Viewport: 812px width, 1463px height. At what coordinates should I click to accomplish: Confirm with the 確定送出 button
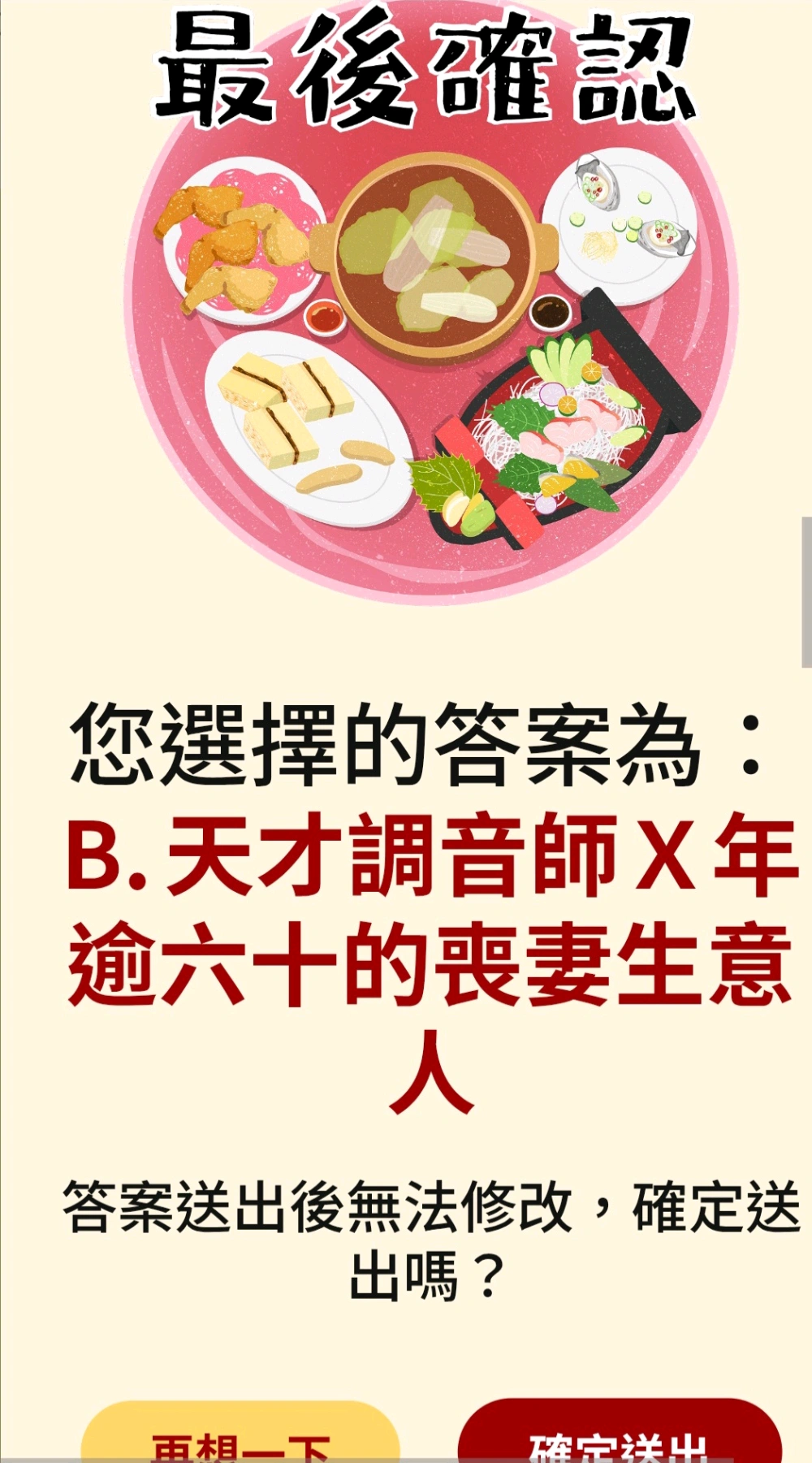[x=619, y=1436]
